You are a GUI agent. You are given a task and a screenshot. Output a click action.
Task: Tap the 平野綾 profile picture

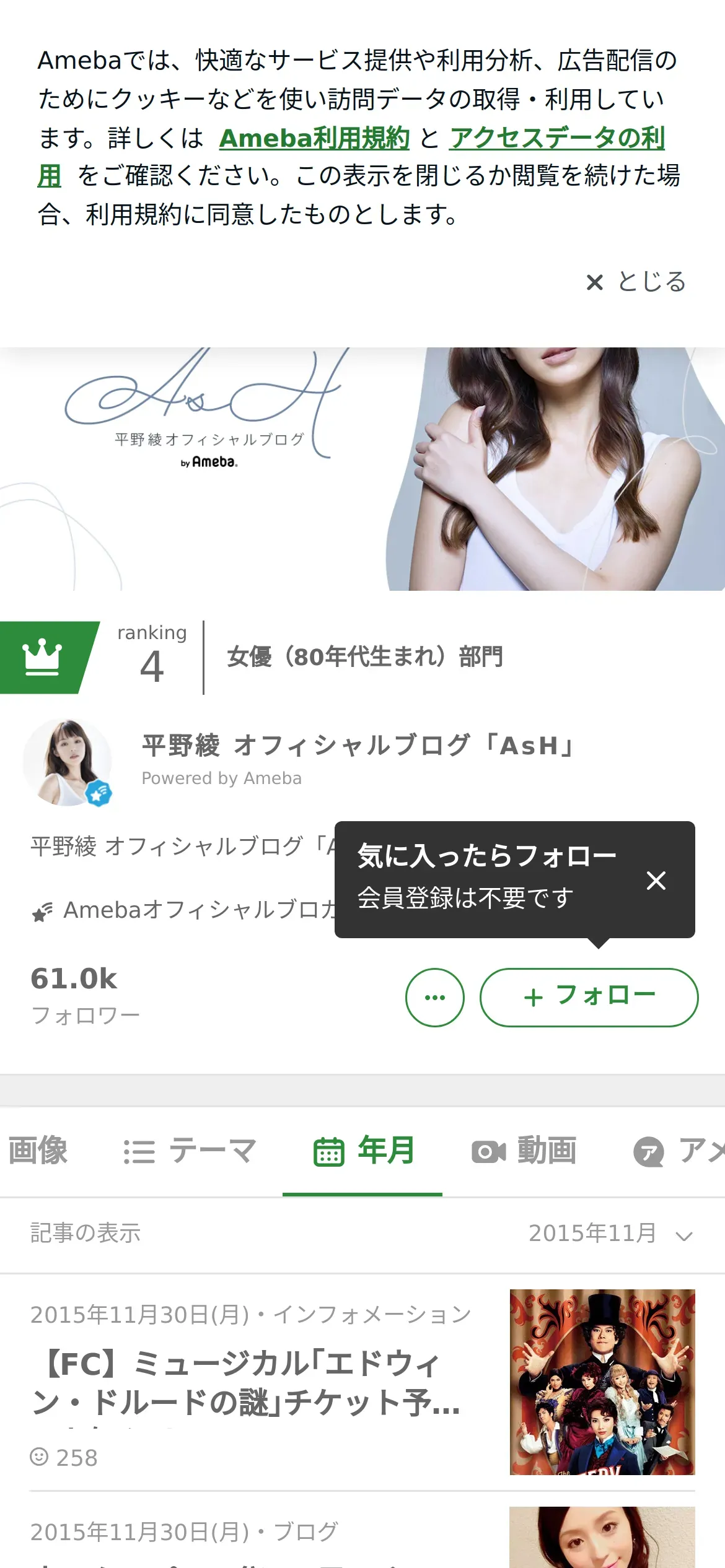pos(67,762)
